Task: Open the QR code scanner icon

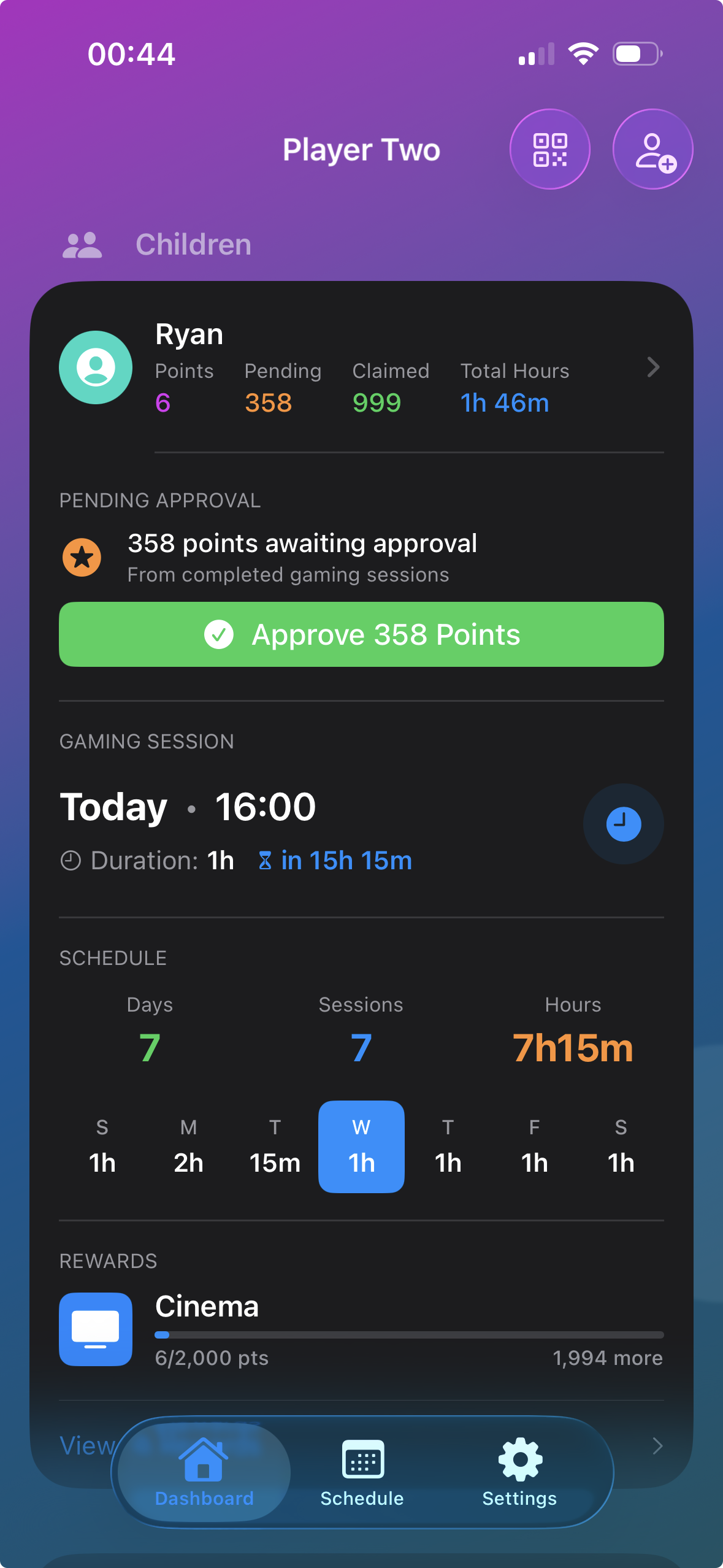Action: point(549,149)
